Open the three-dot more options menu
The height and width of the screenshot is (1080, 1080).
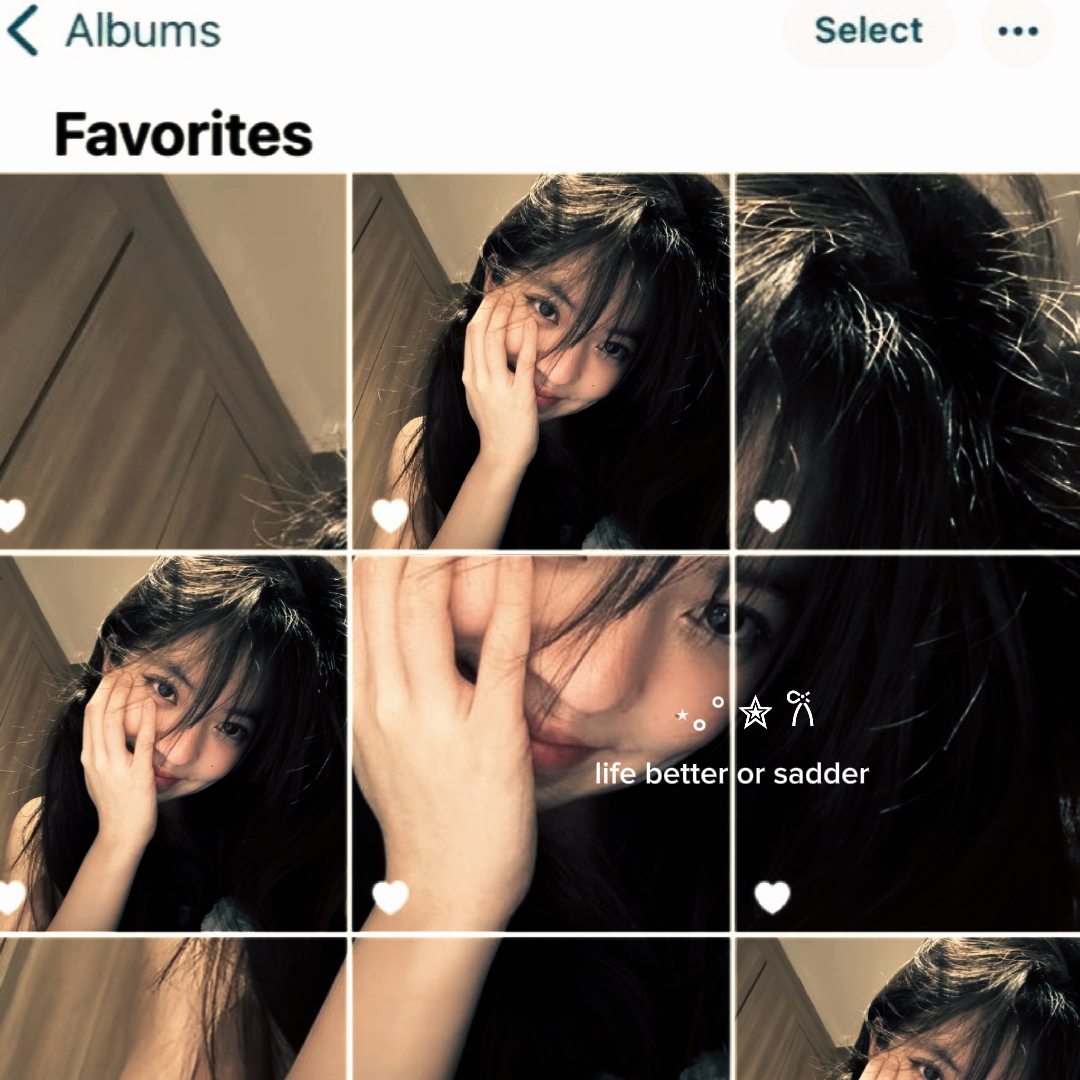coord(1017,31)
